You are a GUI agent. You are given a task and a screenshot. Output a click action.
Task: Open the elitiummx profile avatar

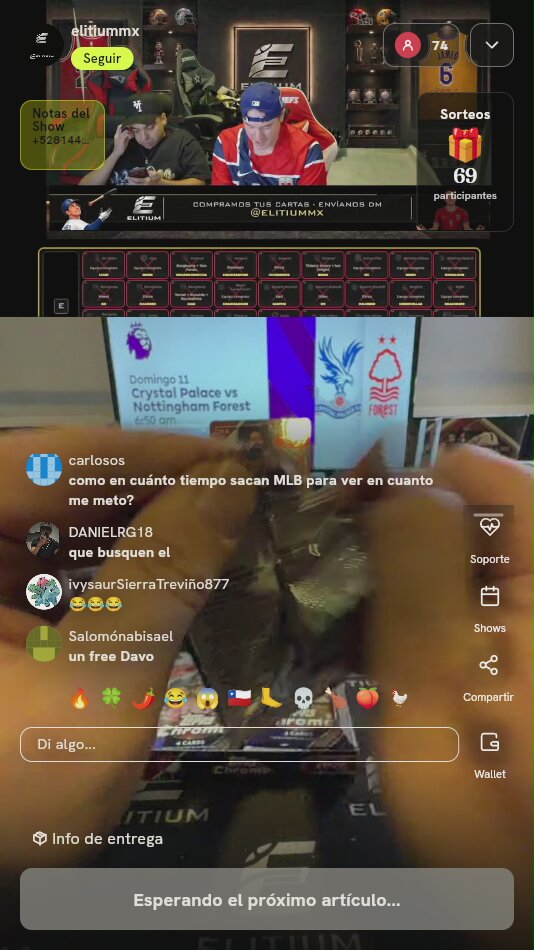click(42, 44)
